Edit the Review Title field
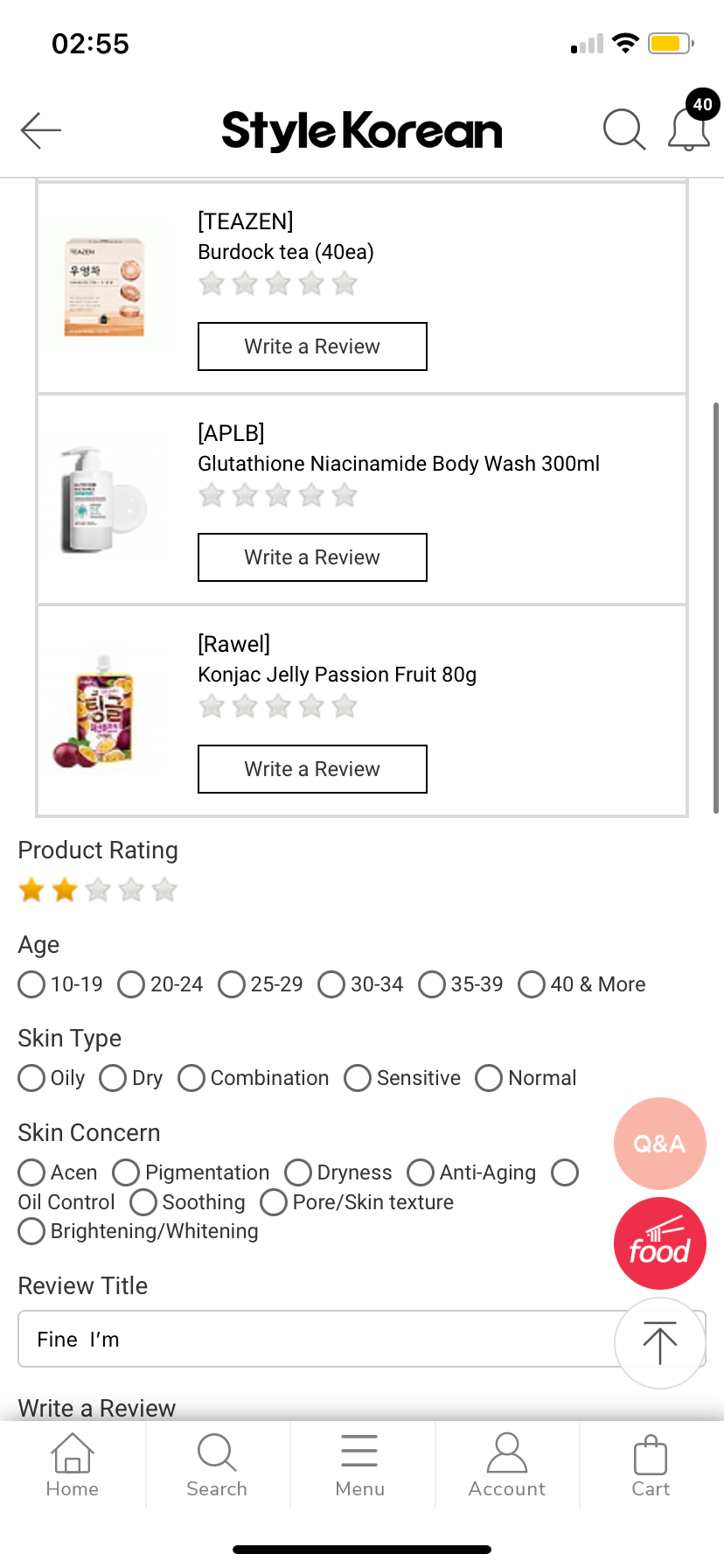The width and height of the screenshot is (724, 1568). click(x=315, y=1339)
